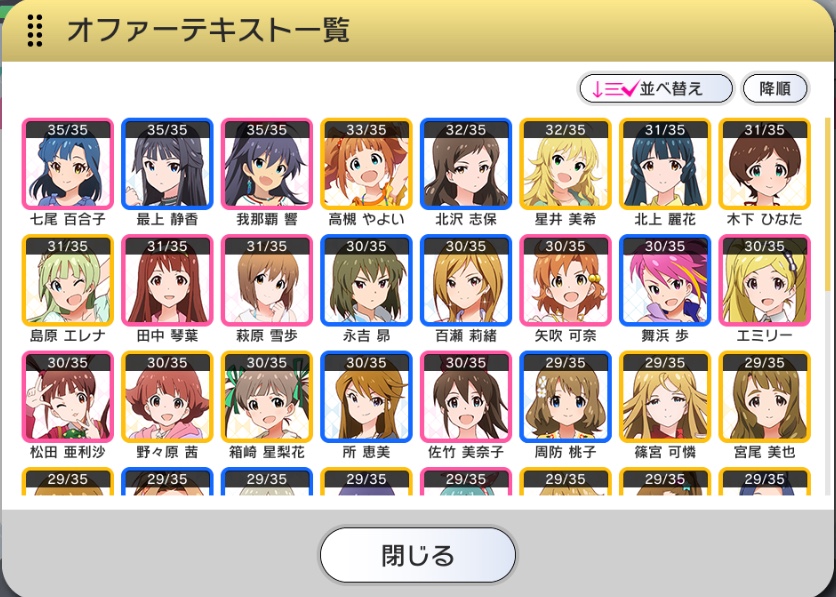View 周防 桃子's card
The width and height of the screenshot is (836, 597).
point(565,398)
